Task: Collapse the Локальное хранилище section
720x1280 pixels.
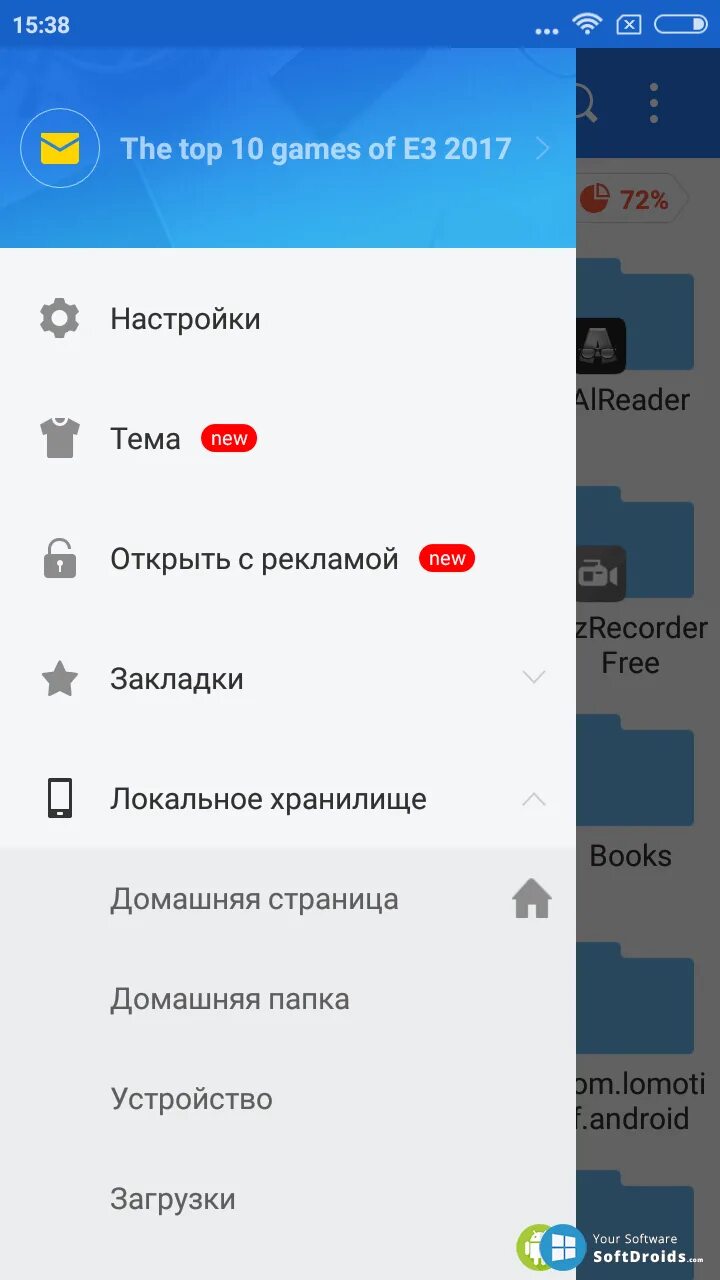Action: click(x=534, y=799)
